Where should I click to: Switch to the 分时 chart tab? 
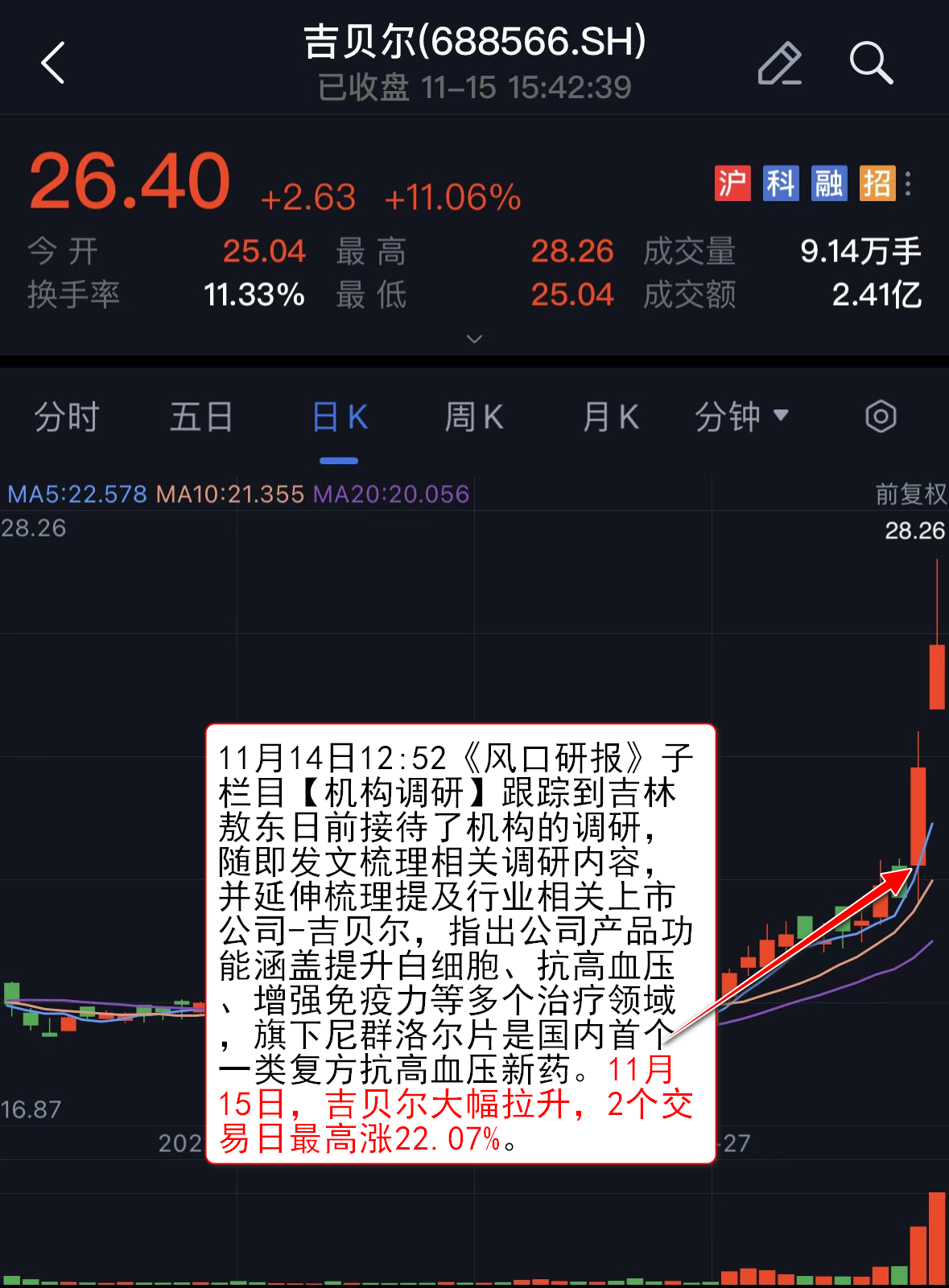[66, 418]
